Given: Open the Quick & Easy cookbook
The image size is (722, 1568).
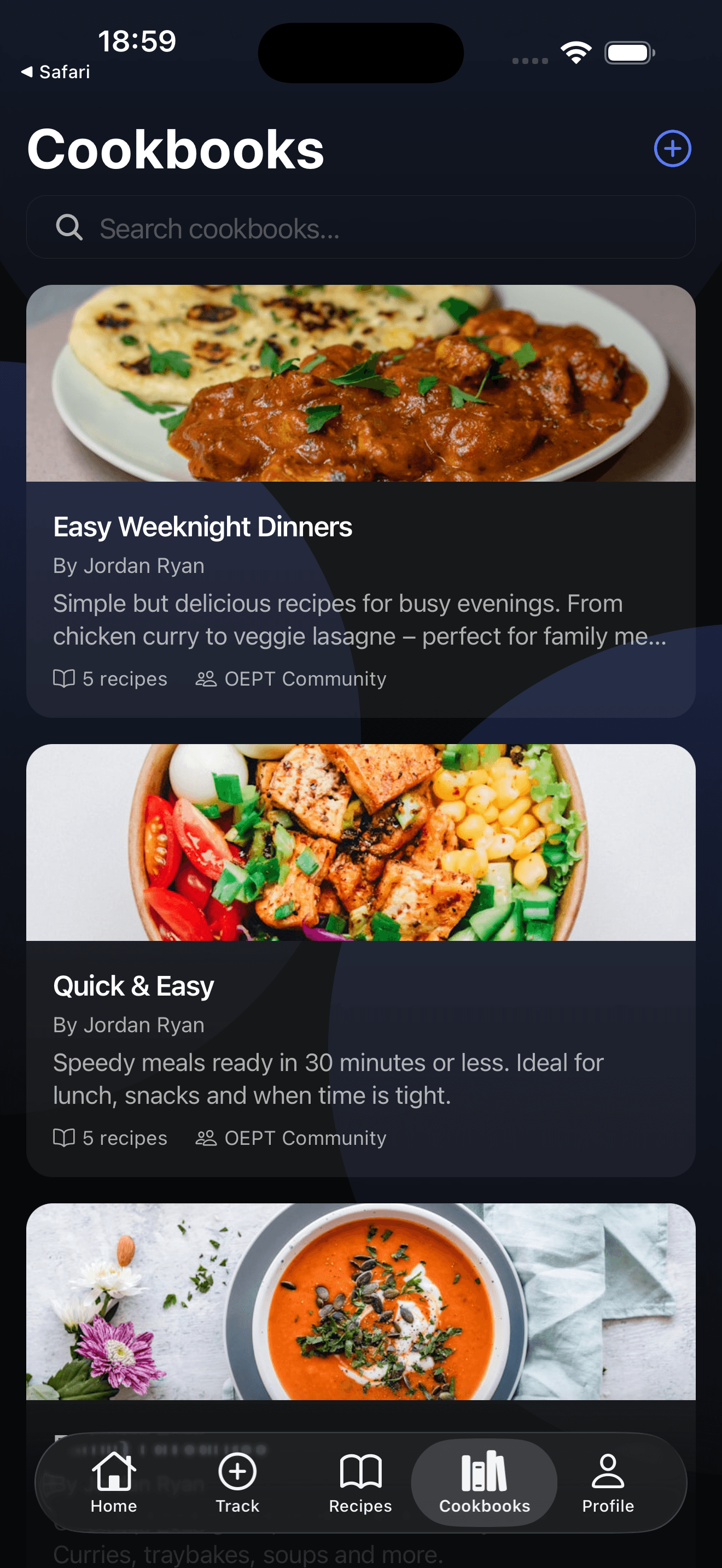Looking at the screenshot, I should 360,986.
